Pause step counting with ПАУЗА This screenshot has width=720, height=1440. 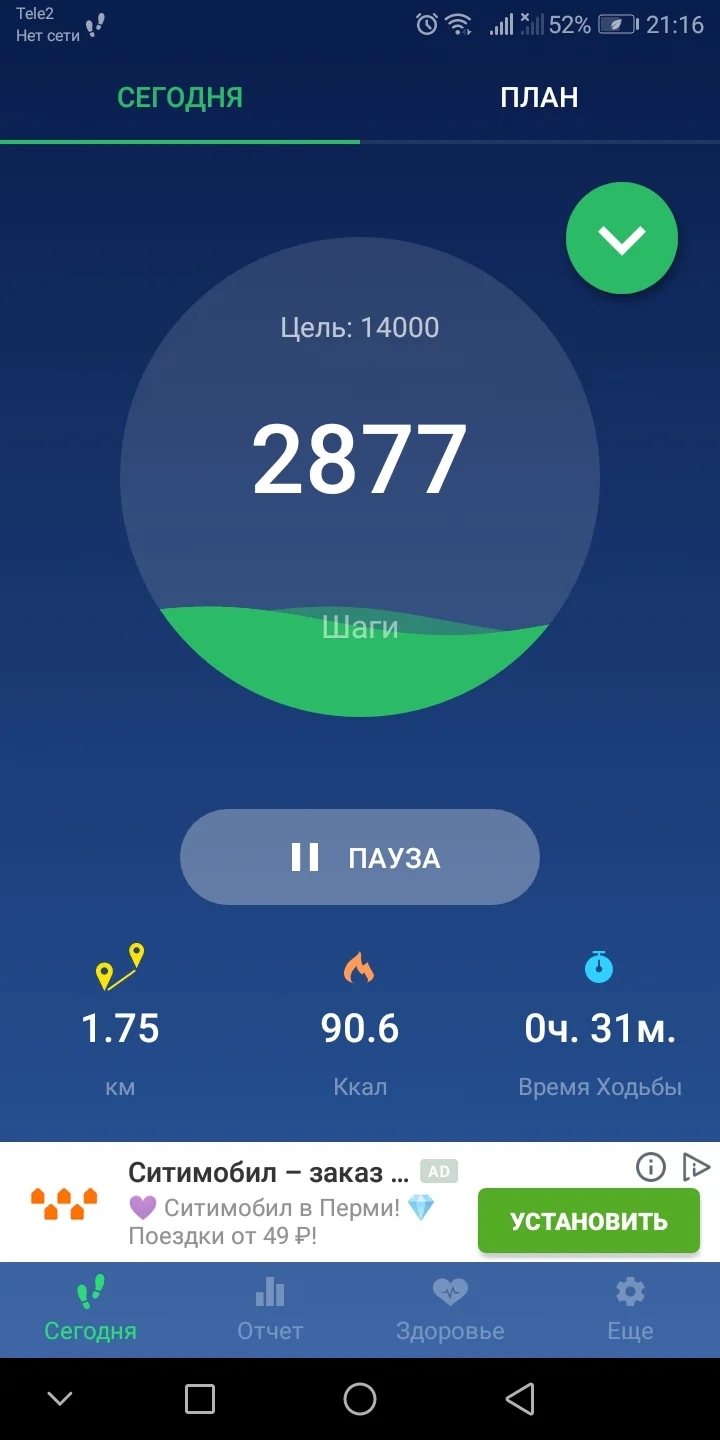360,857
